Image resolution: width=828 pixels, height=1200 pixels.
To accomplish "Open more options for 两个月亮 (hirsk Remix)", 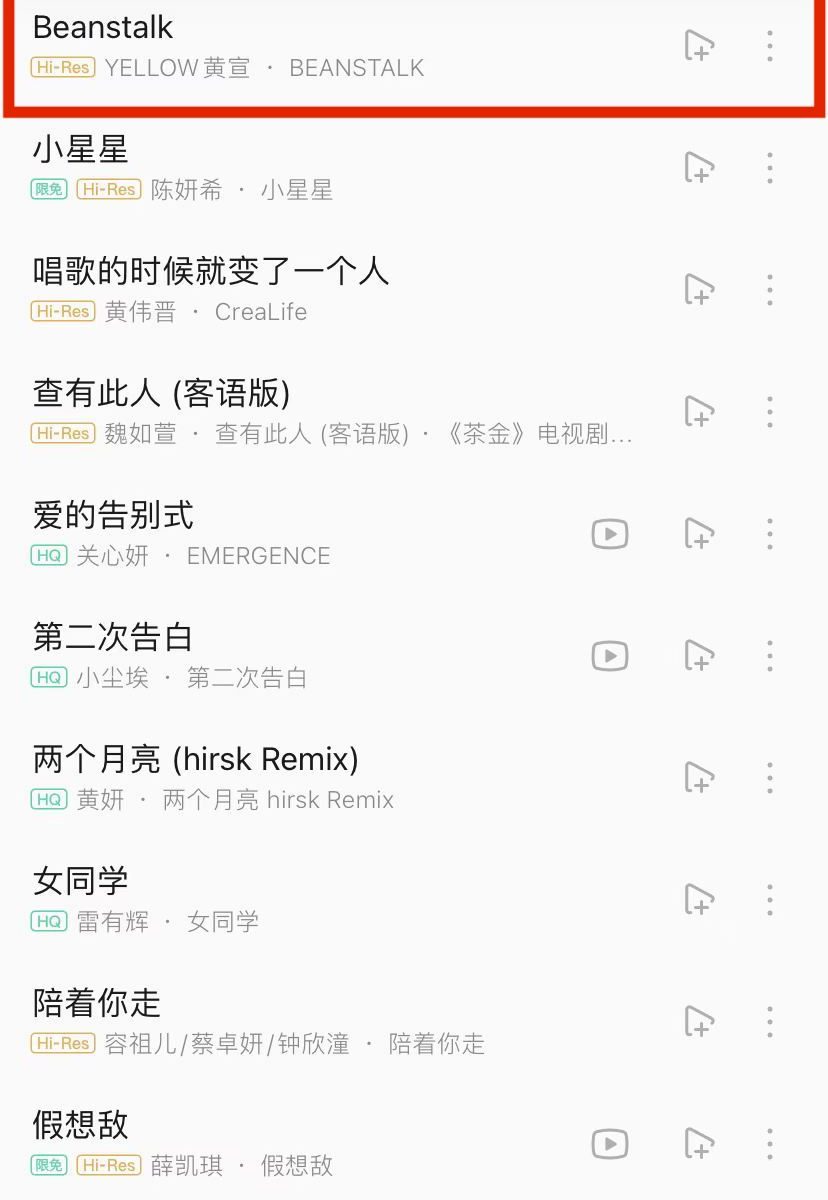I will [769, 778].
